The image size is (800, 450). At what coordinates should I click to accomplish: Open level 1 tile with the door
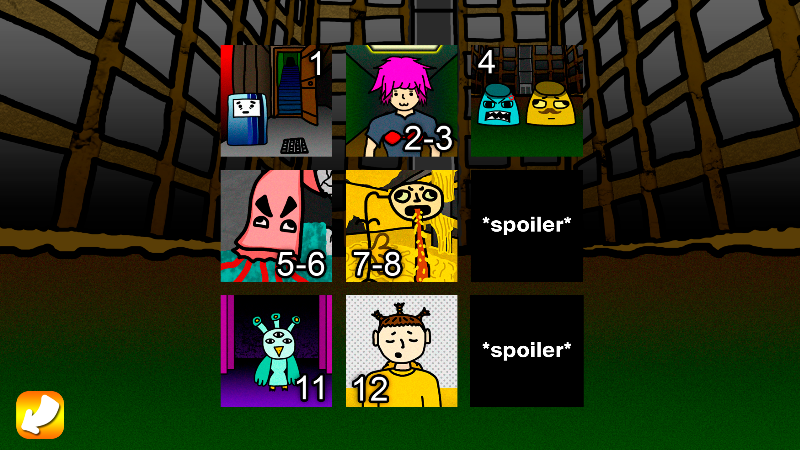coord(276,101)
